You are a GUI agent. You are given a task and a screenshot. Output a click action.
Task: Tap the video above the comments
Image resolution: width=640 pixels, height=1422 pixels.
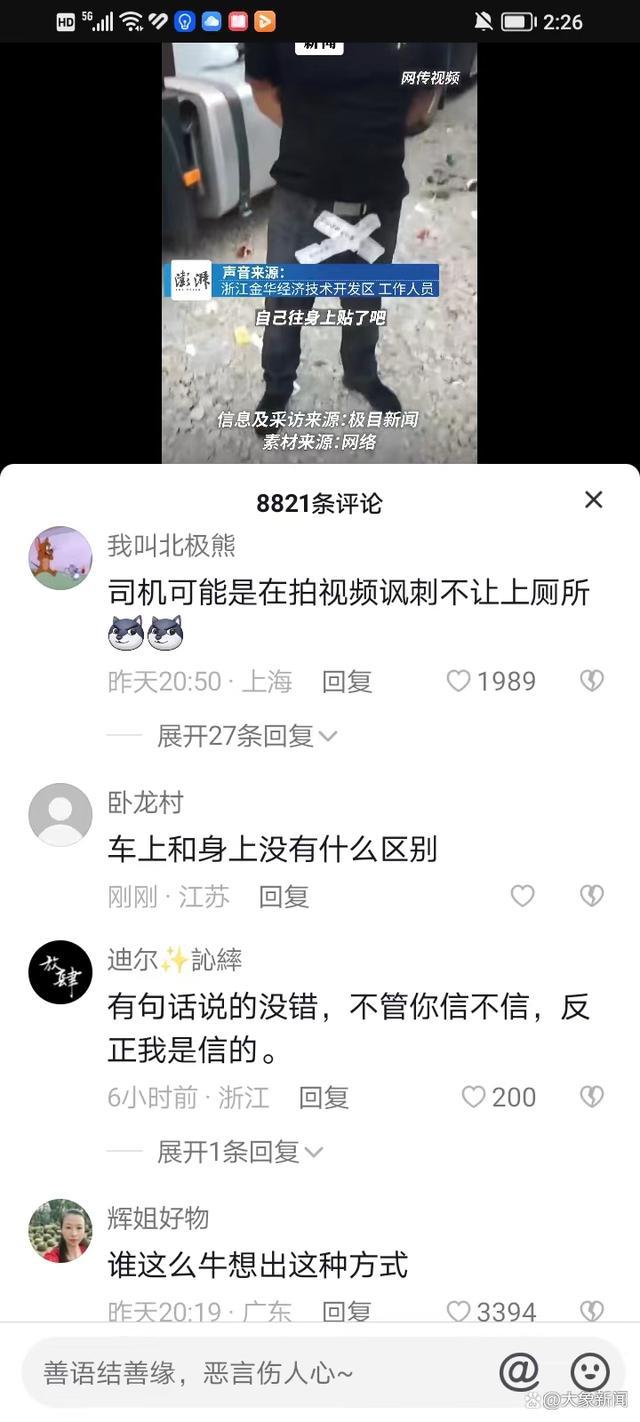[320, 250]
